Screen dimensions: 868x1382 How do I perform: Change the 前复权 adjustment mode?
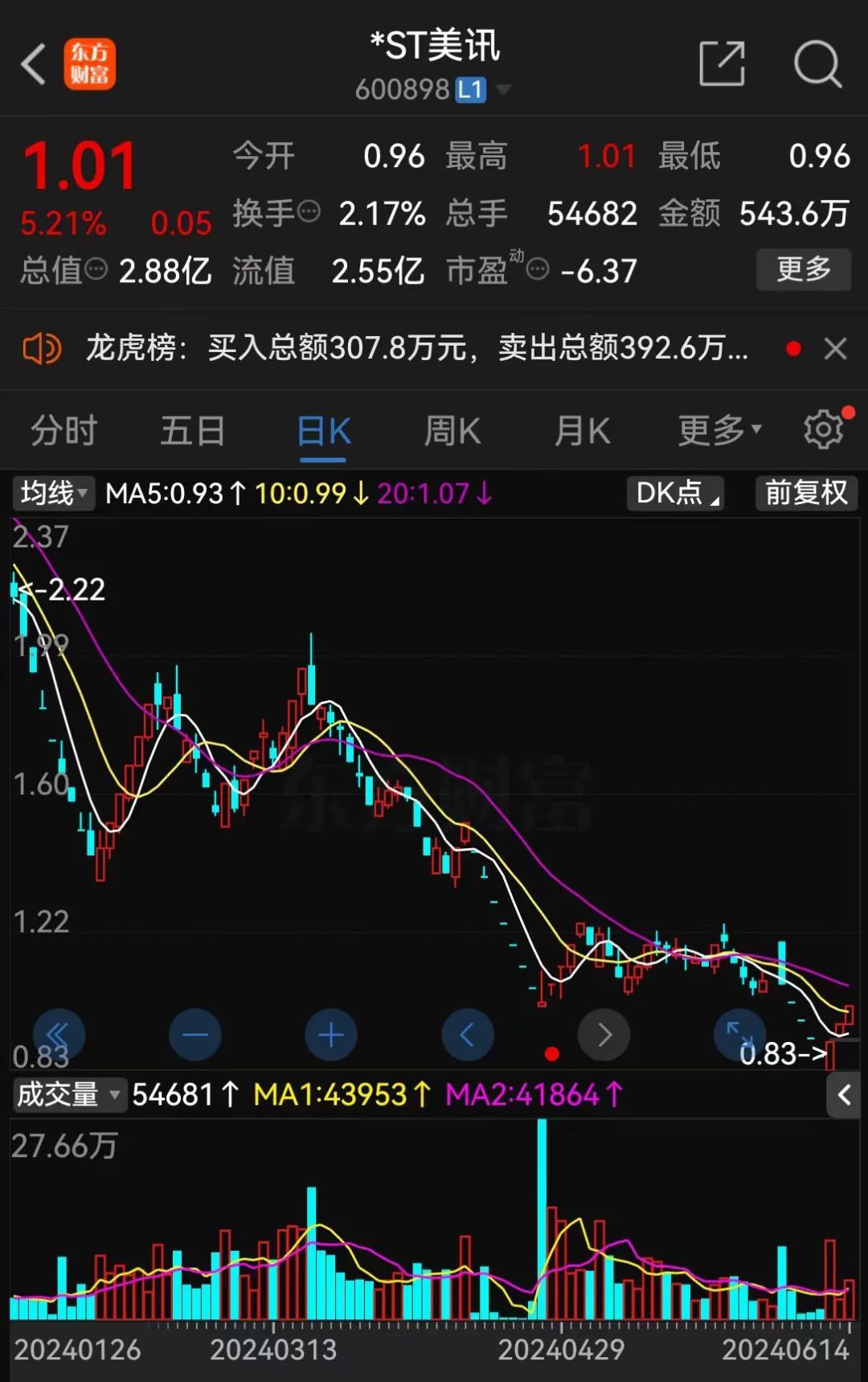[x=805, y=493]
